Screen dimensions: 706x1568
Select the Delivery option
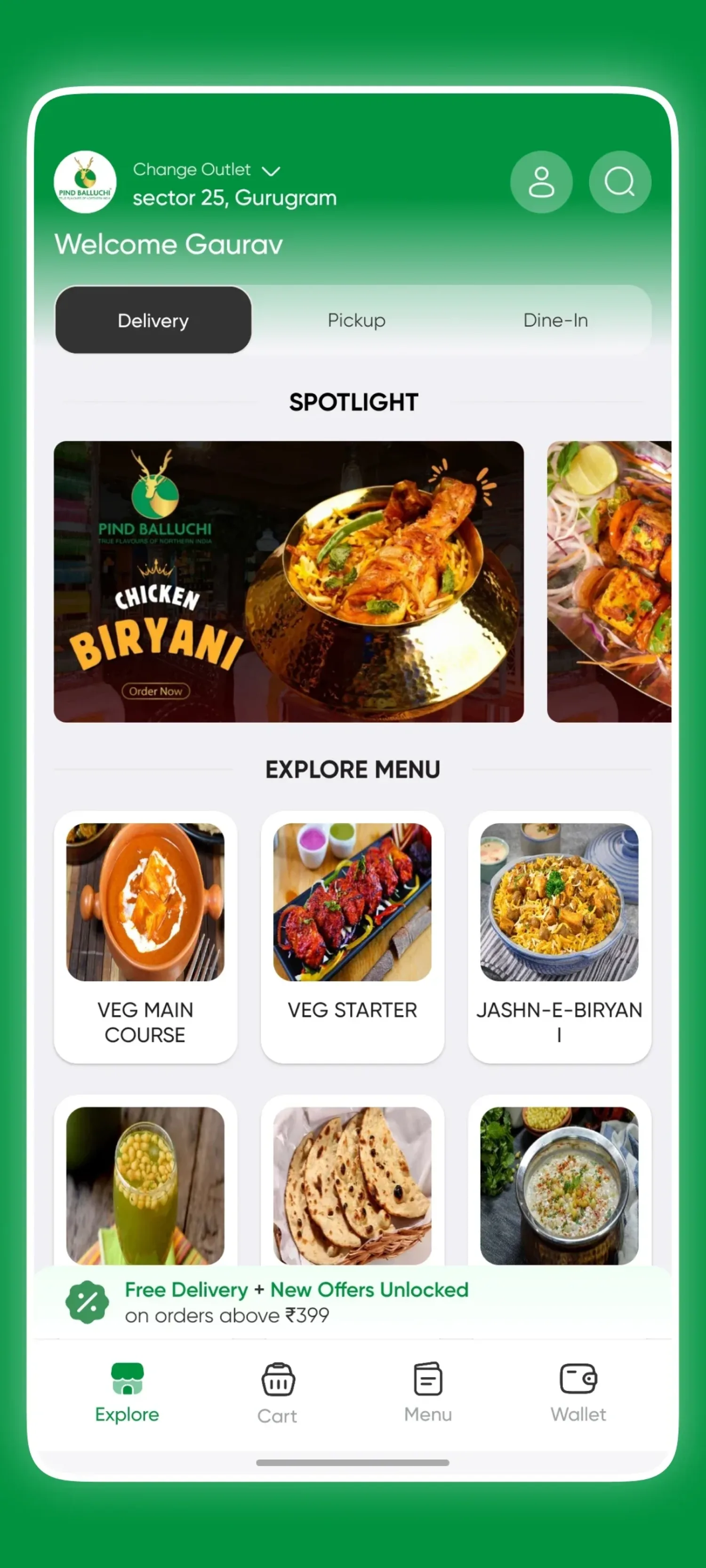pyautogui.click(x=153, y=320)
